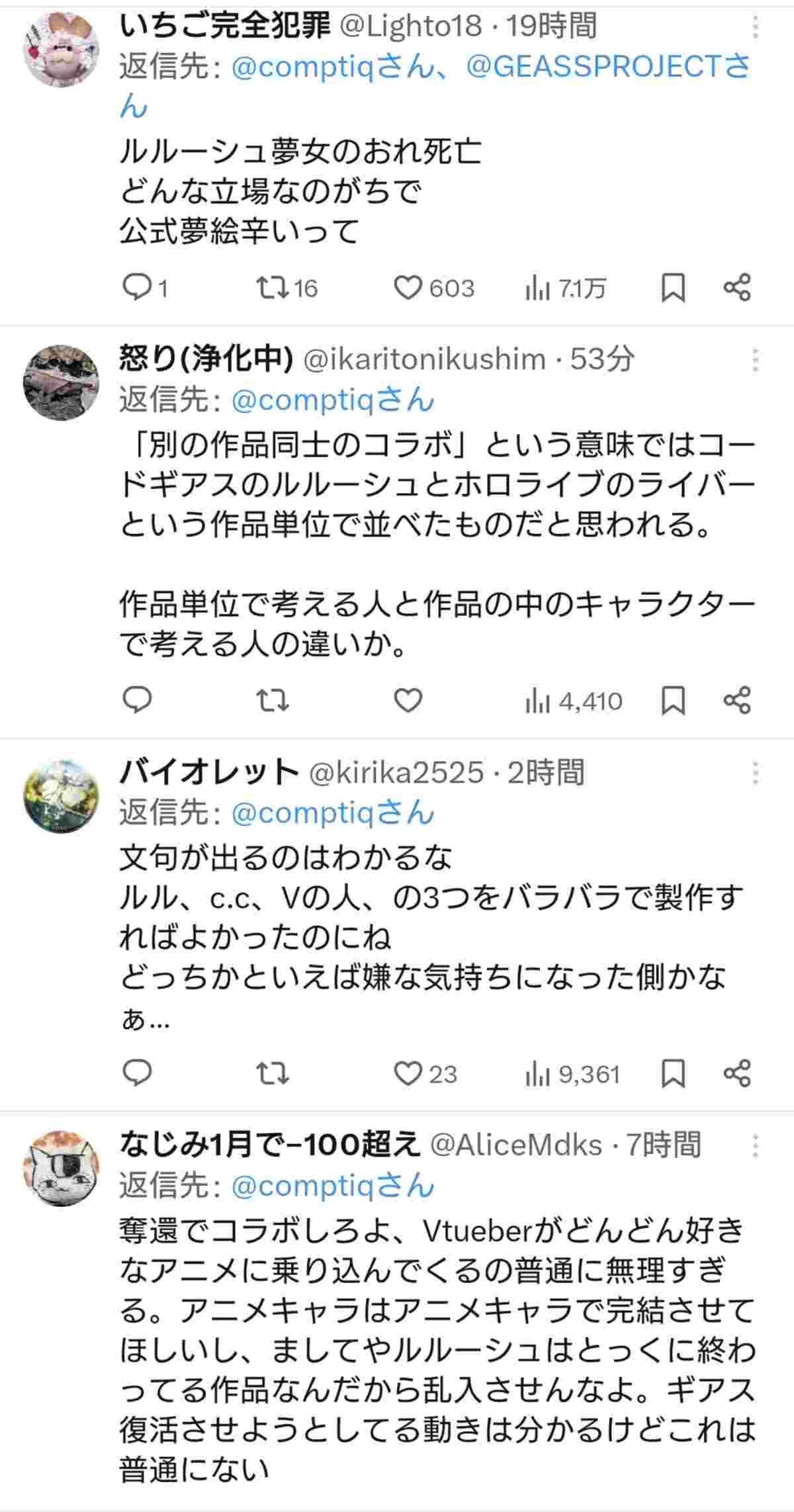Share the reply from @Lighto18

[x=737, y=288]
